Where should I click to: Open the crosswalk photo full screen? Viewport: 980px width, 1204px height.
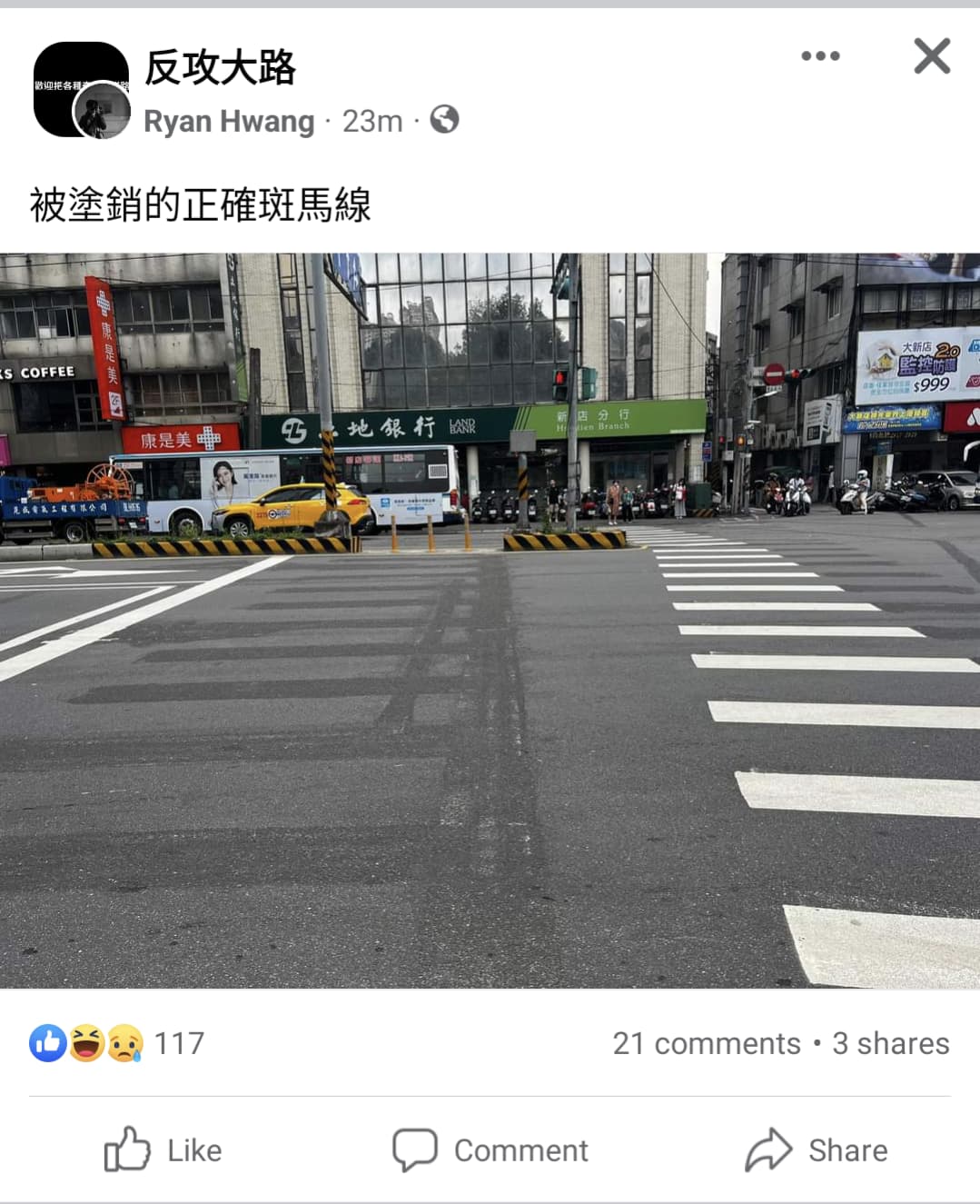coord(490,620)
